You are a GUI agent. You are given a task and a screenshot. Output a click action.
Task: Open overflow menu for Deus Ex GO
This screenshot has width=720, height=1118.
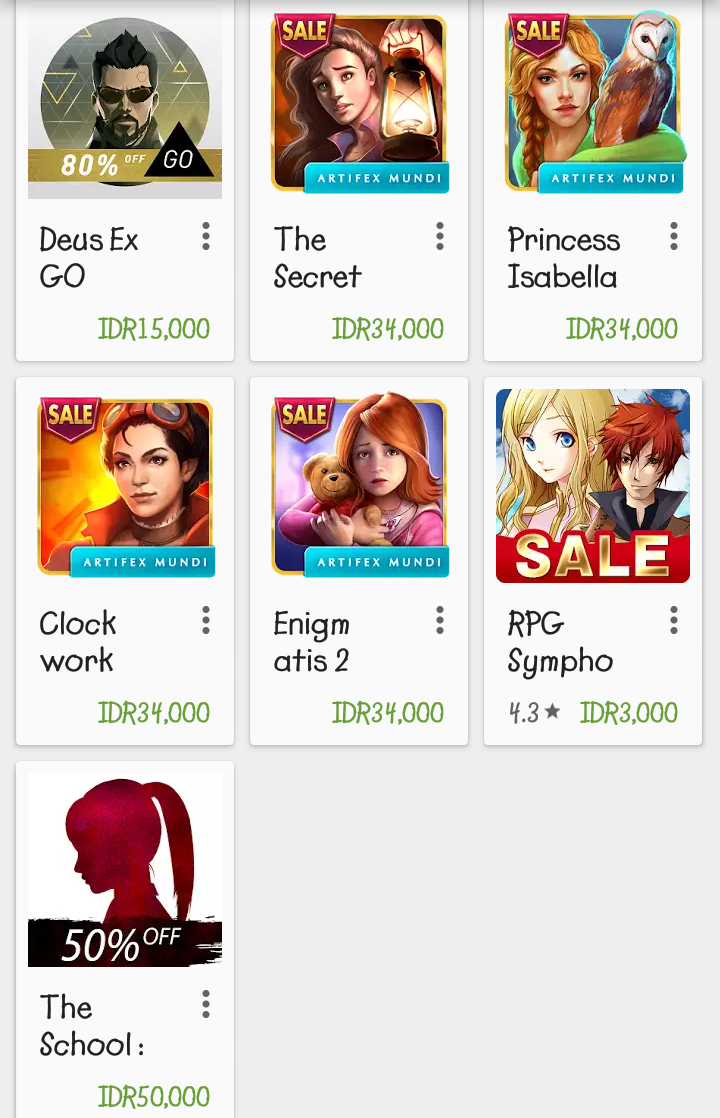(206, 237)
